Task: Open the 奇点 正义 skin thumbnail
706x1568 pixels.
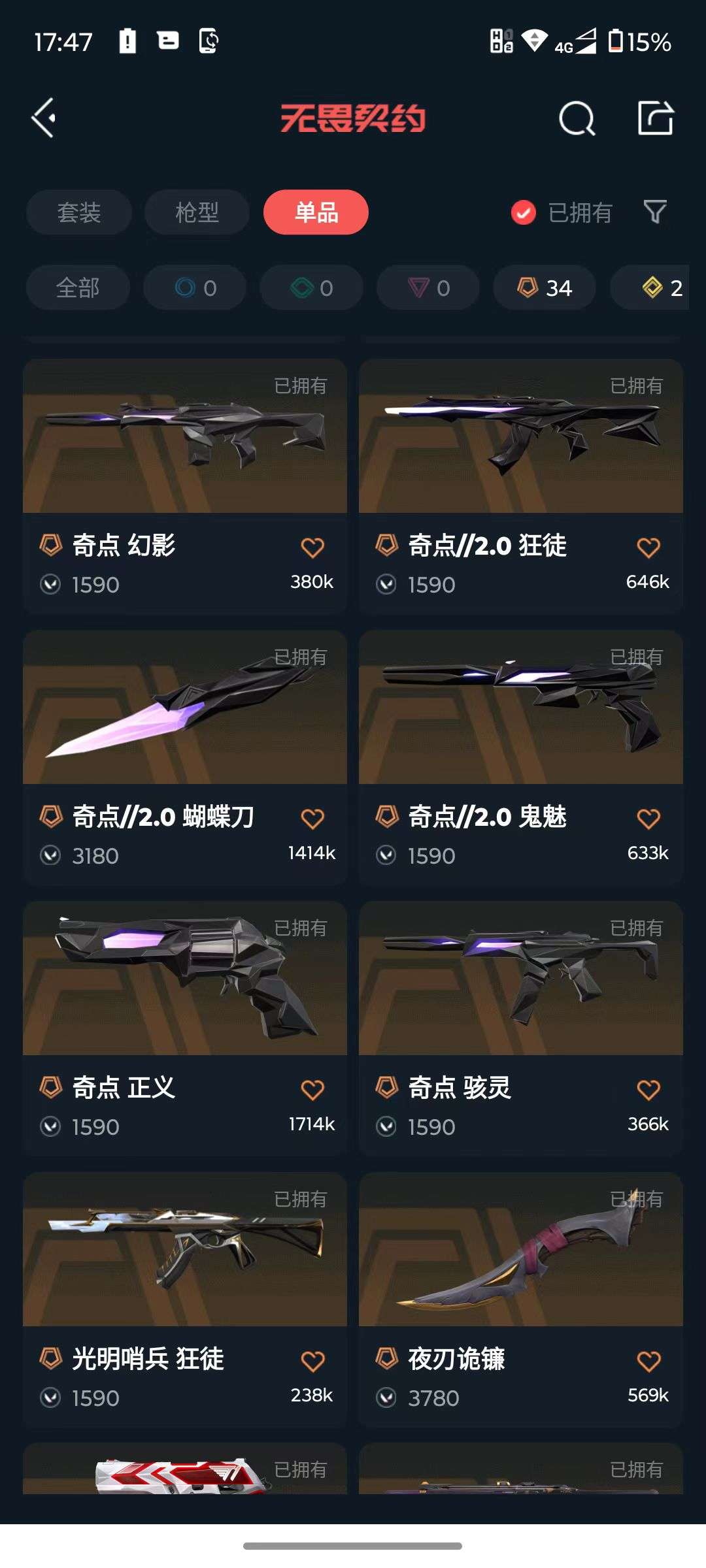Action: (184, 977)
